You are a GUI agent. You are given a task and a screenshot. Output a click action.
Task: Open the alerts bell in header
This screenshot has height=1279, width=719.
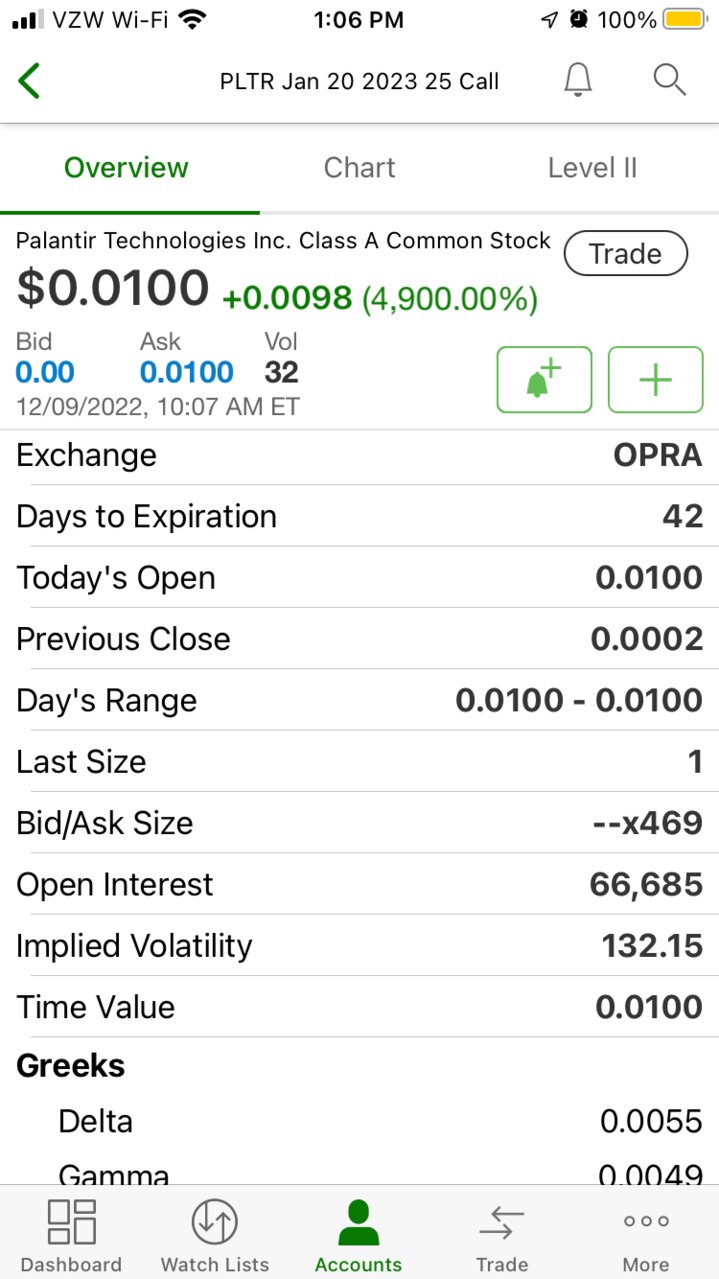[x=578, y=80]
